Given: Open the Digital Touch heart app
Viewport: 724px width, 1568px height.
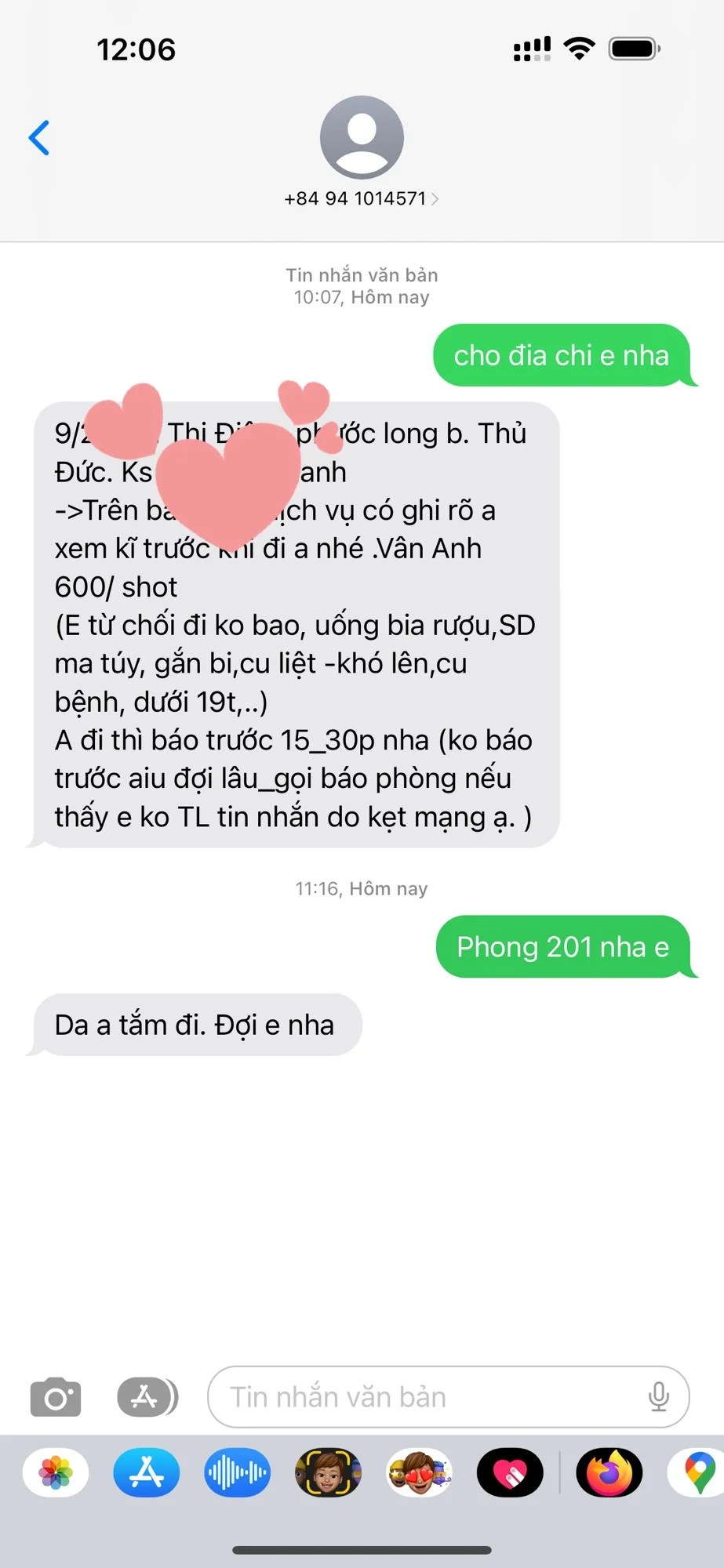Looking at the screenshot, I should [510, 1472].
